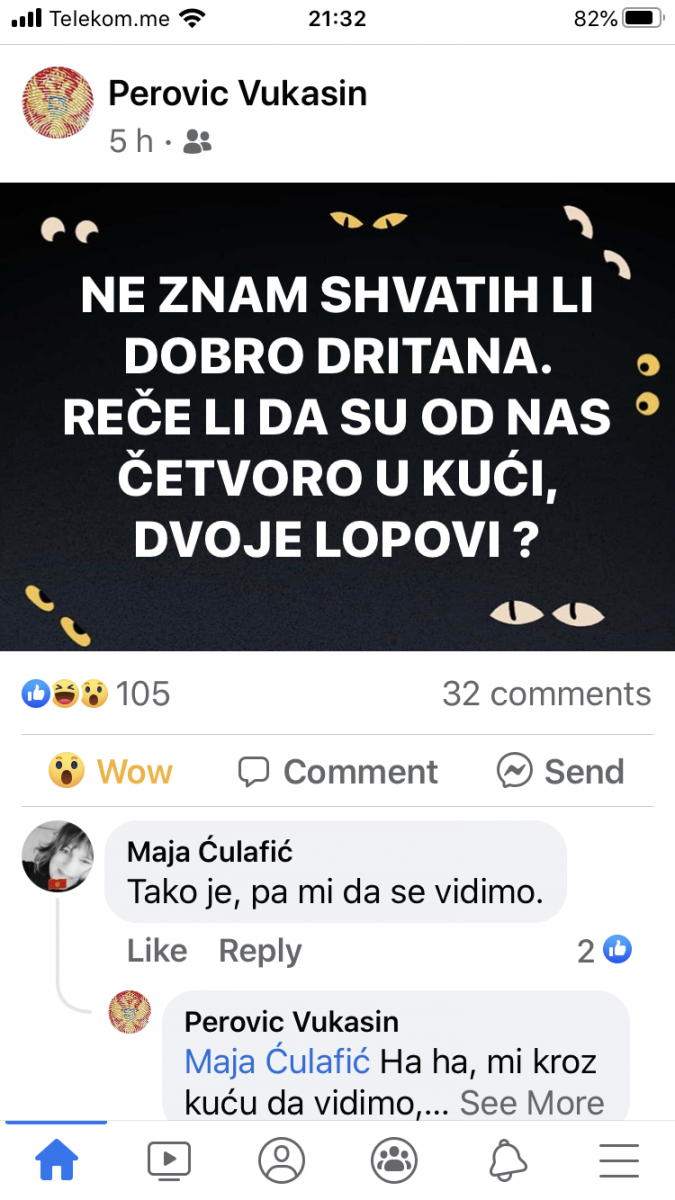Screen dimensions: 675x1200
Task: Expand See More in Perovic Vukasin's reply
Action: pyautogui.click(x=531, y=1102)
